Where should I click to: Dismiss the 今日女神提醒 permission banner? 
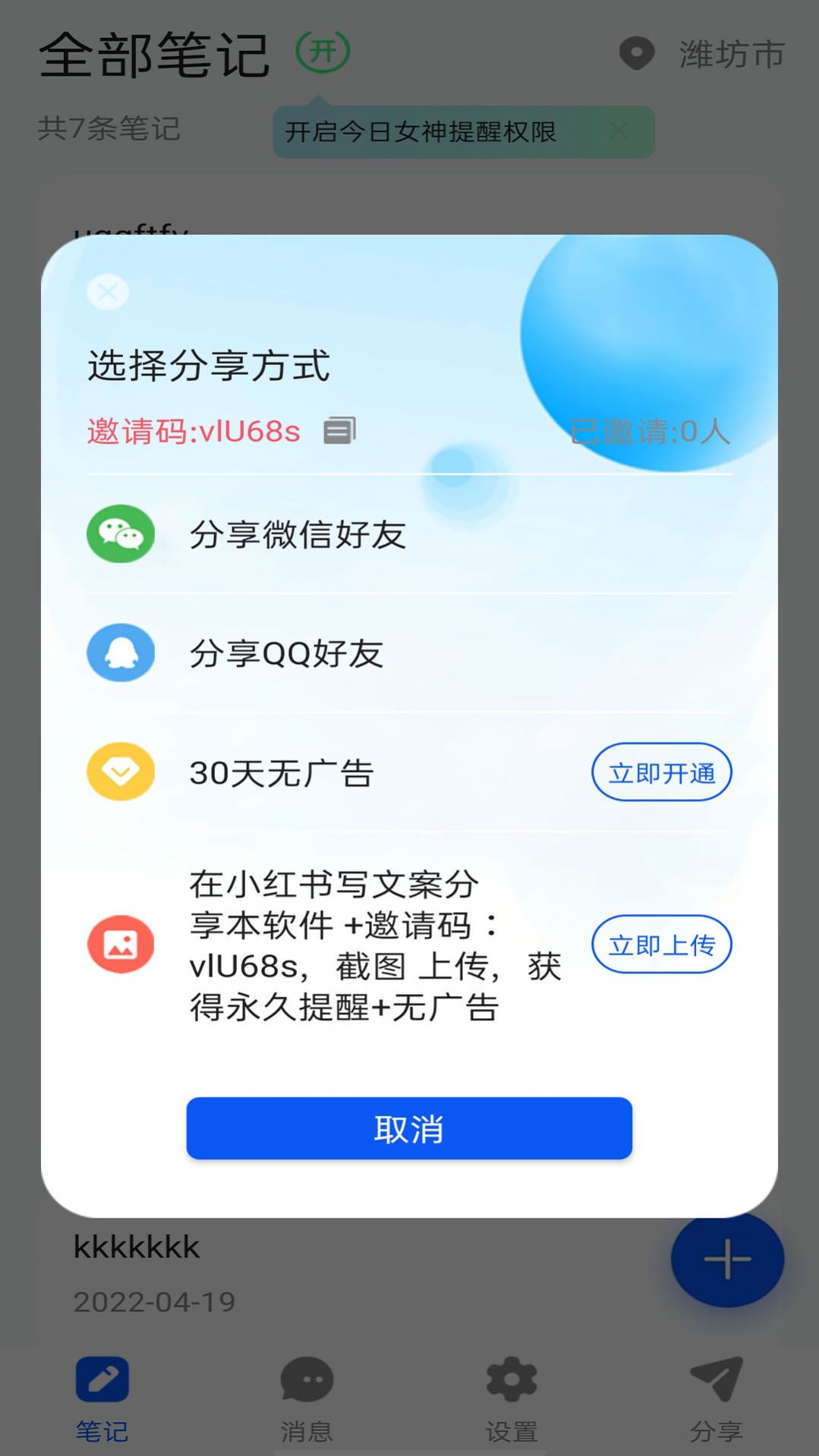pos(620,131)
